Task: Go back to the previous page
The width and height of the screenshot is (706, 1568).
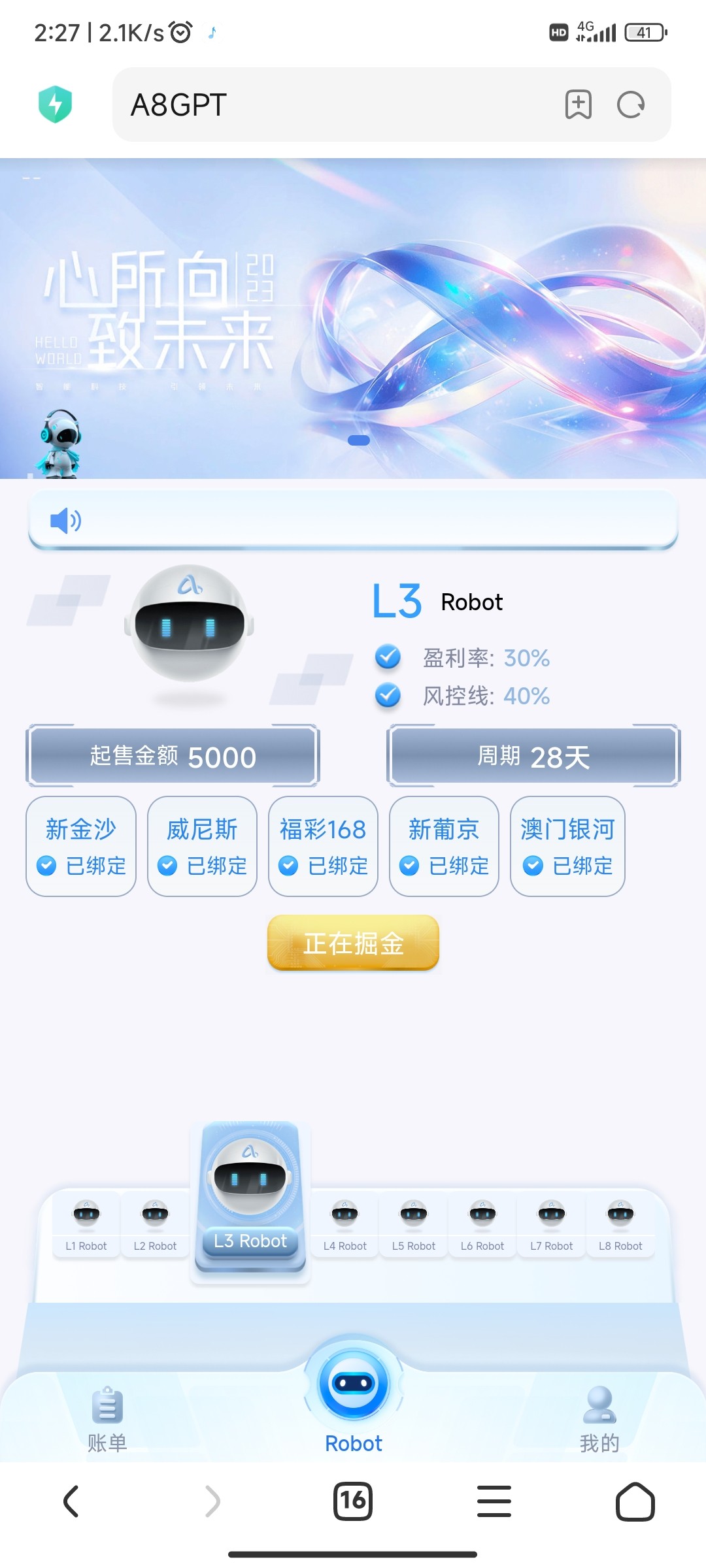Action: pos(71,1501)
